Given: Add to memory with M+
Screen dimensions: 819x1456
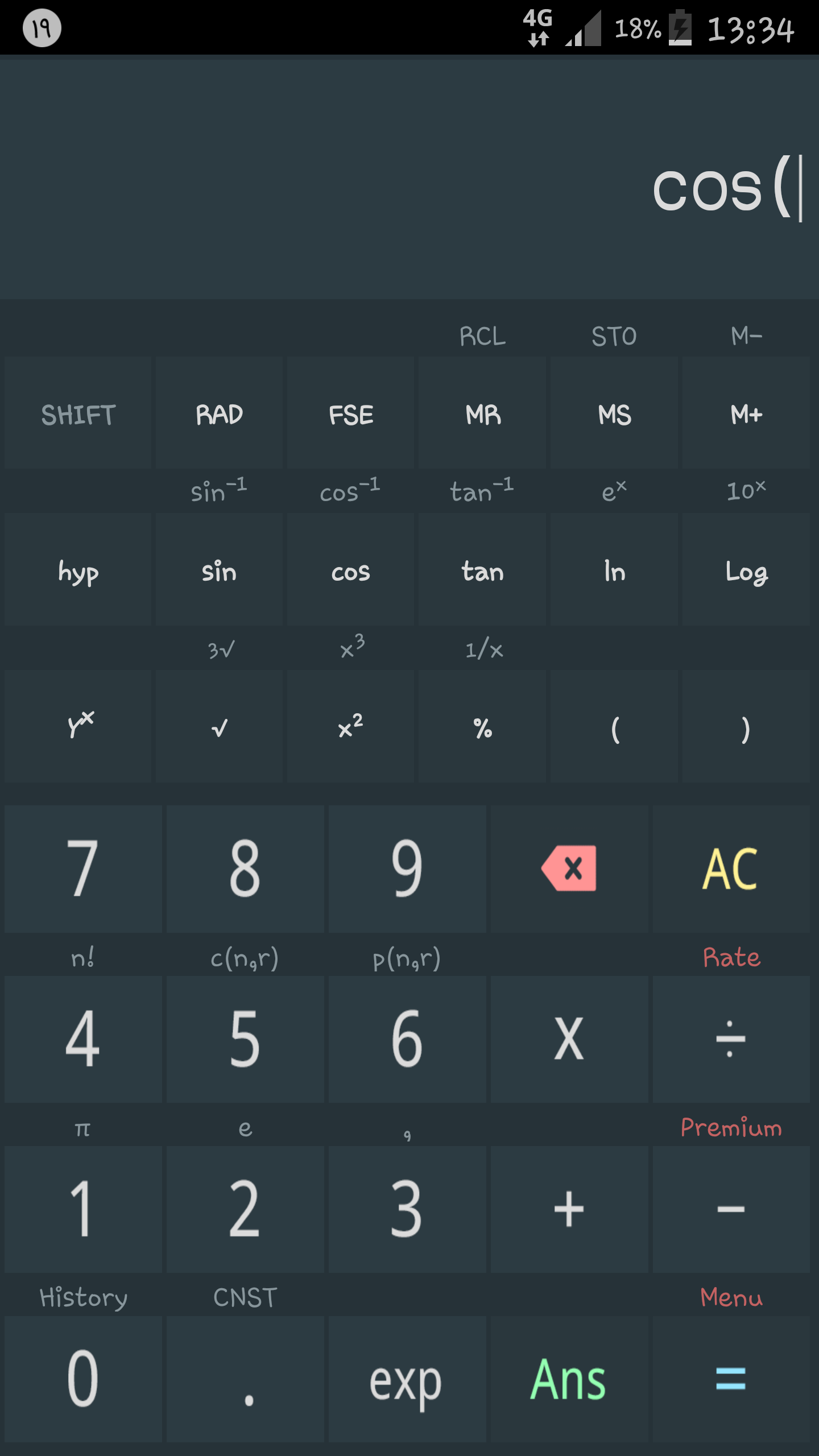Looking at the screenshot, I should click(746, 414).
